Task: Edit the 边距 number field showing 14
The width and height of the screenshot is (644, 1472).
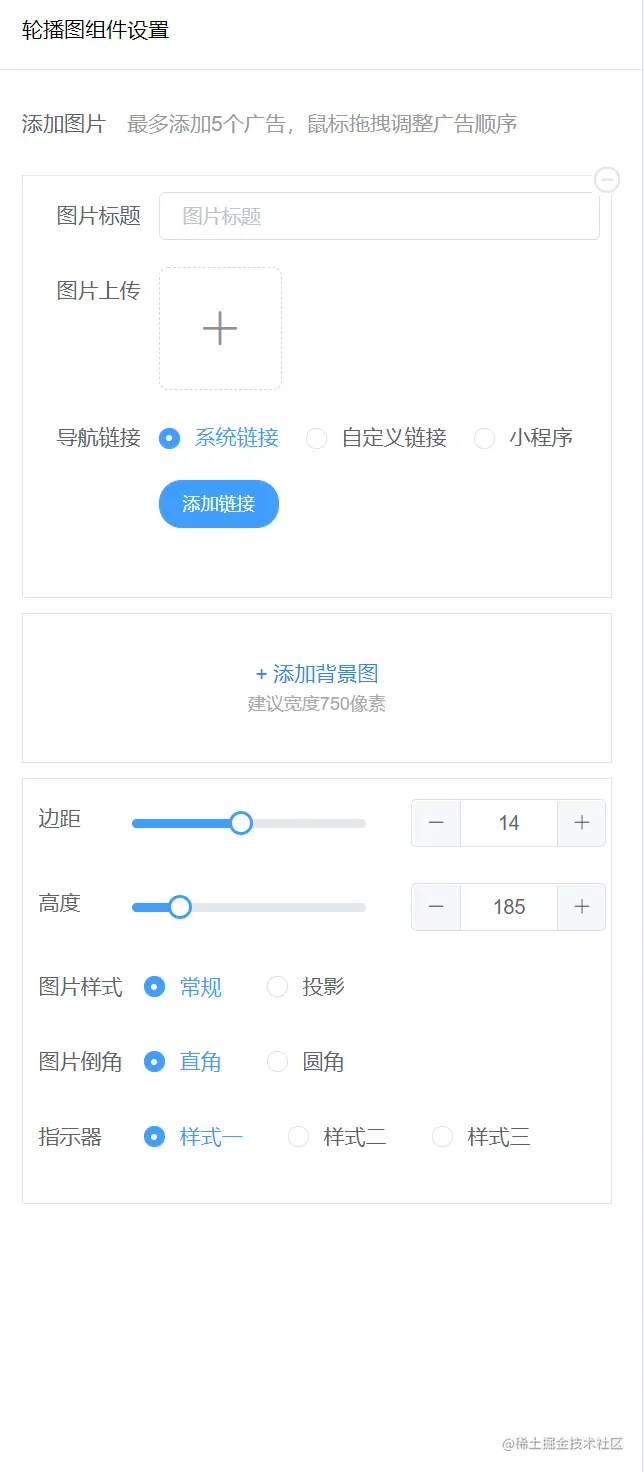Action: coord(509,823)
